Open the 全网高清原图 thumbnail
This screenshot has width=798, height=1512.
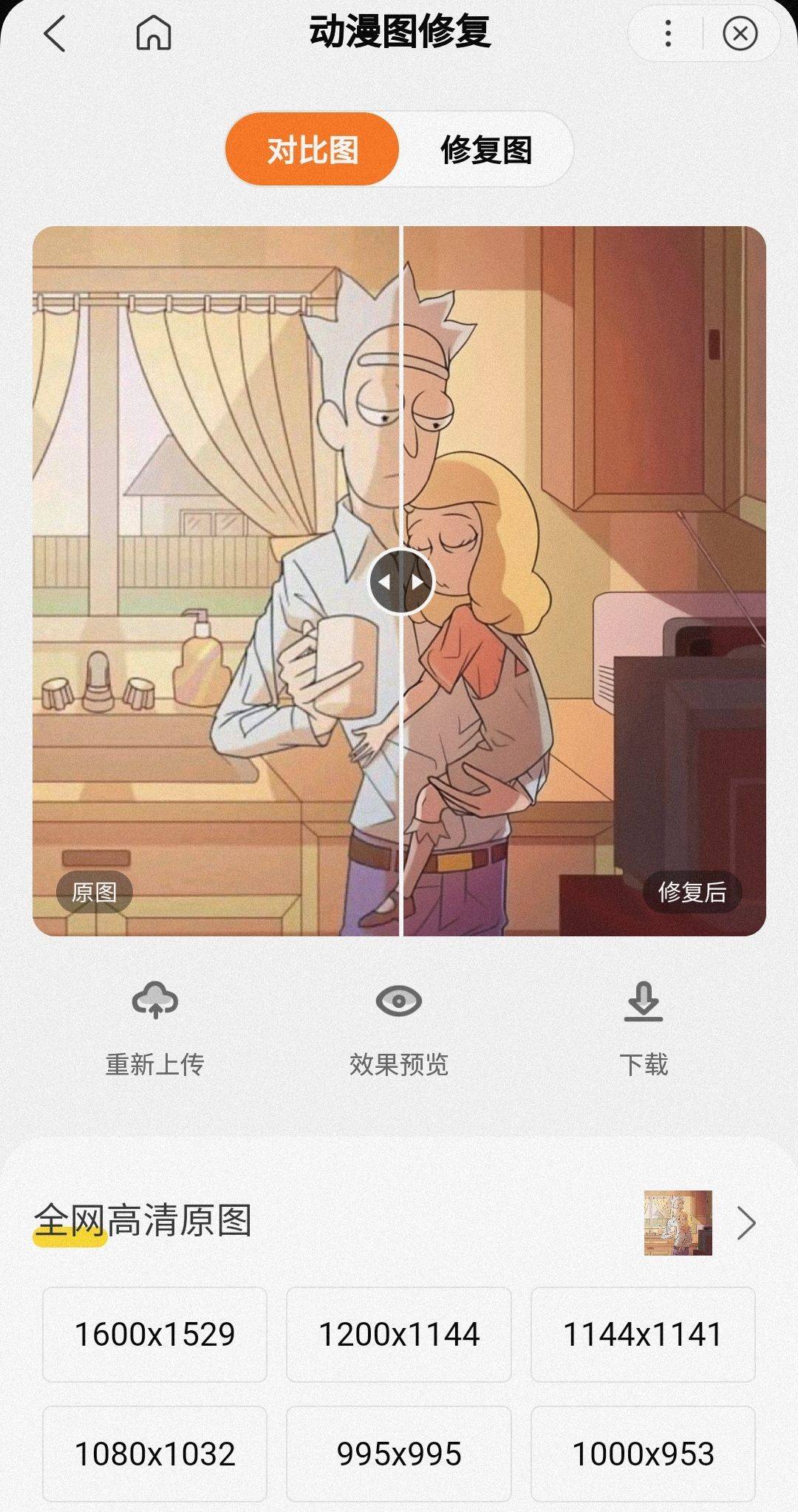pyautogui.click(x=678, y=1223)
